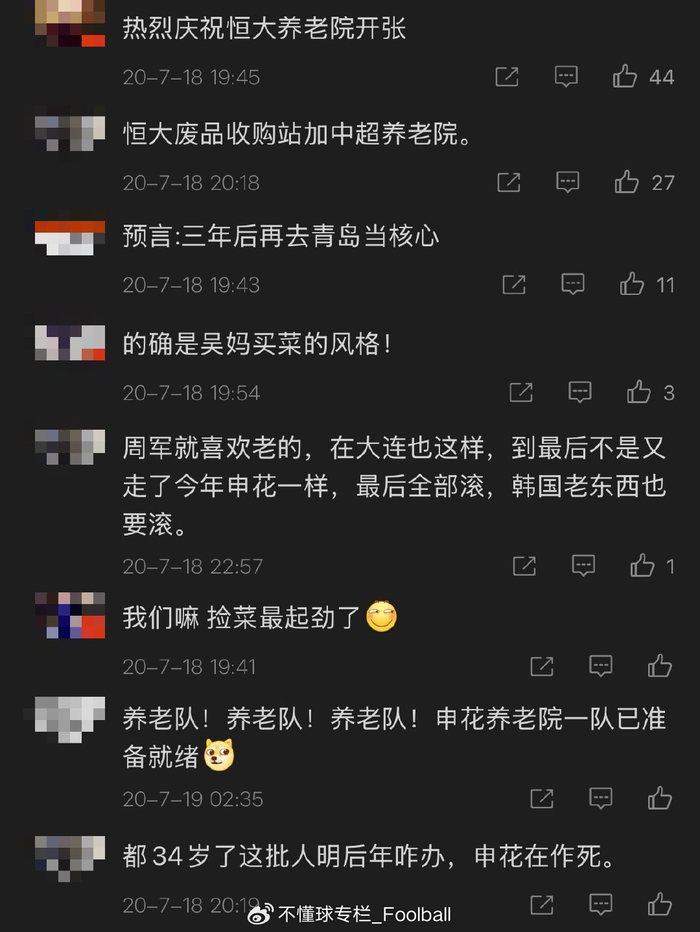Like the comment '的确是吴妈买菜的风格'
The height and width of the screenshot is (932, 700).
(x=639, y=393)
